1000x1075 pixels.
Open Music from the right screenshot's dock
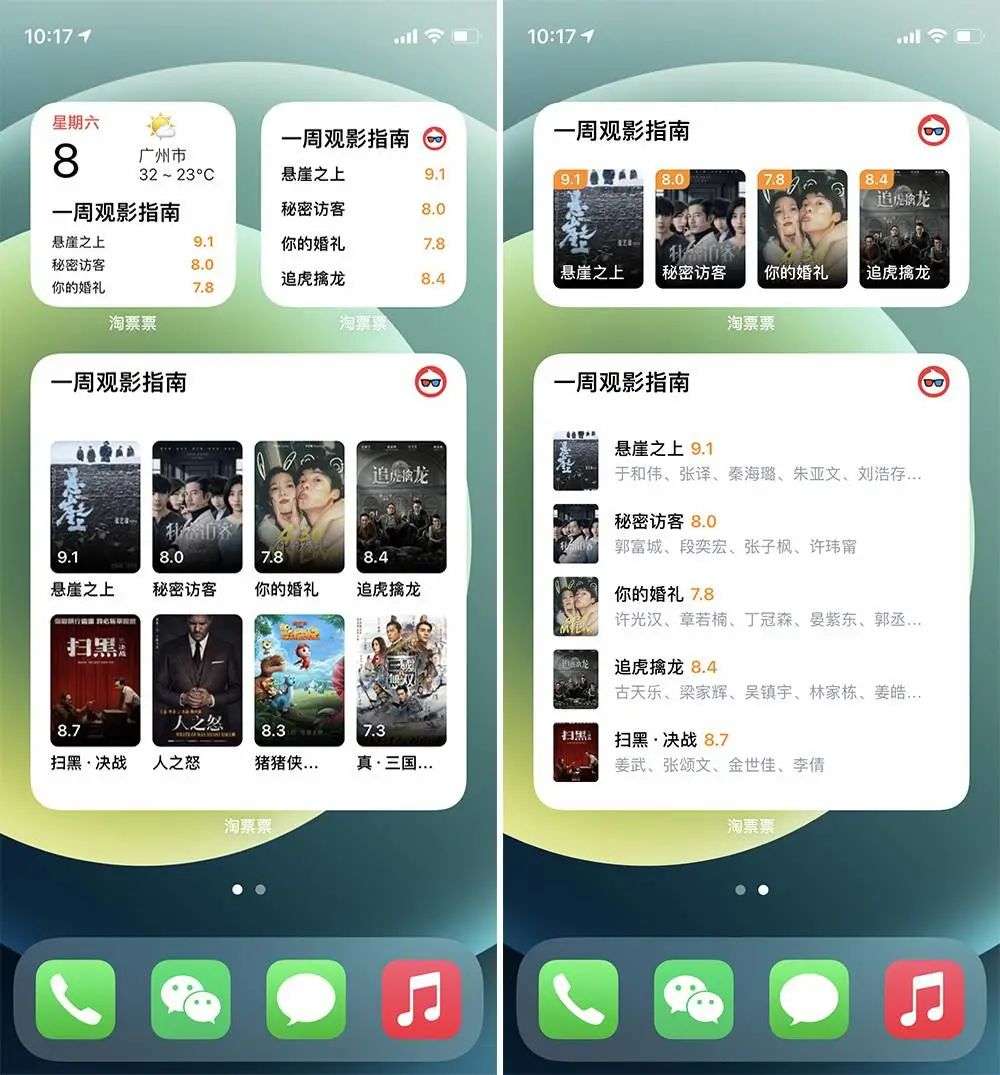pyautogui.click(x=924, y=1000)
